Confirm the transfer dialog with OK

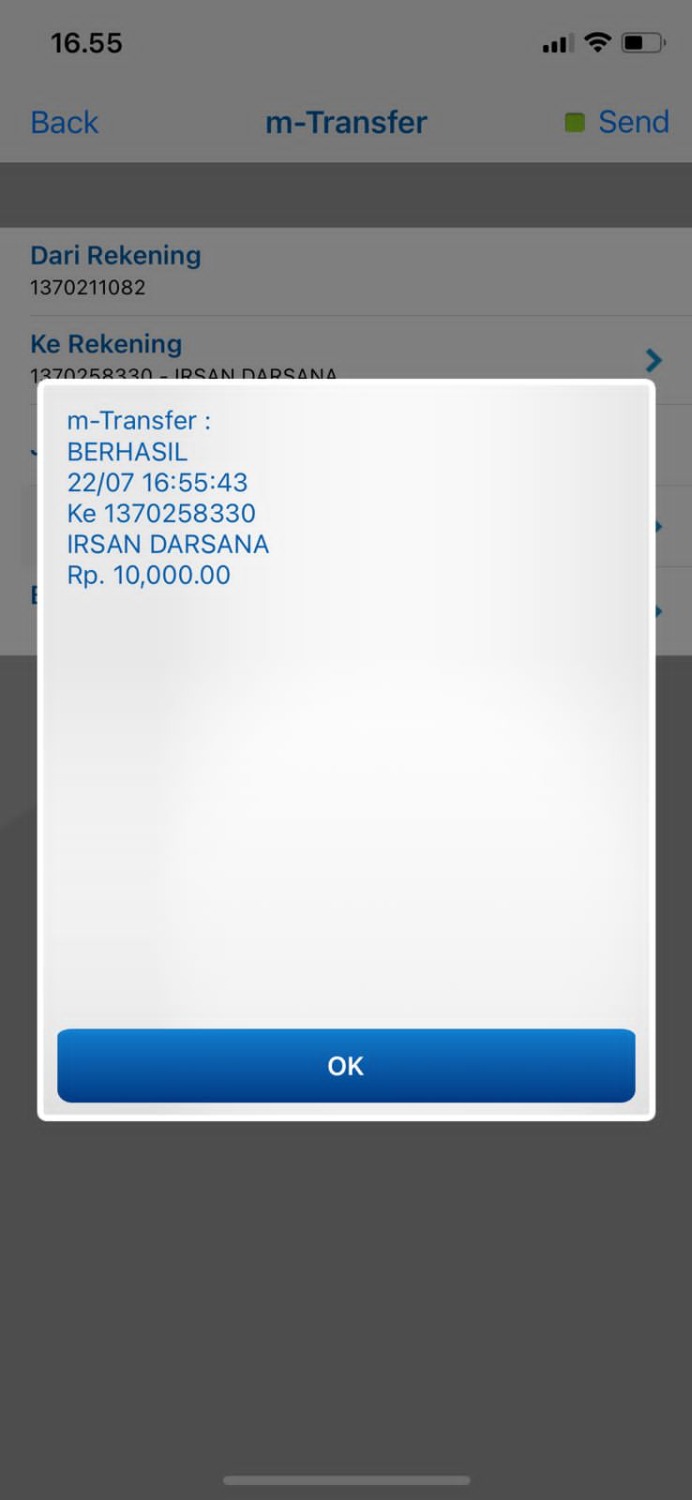point(346,1066)
